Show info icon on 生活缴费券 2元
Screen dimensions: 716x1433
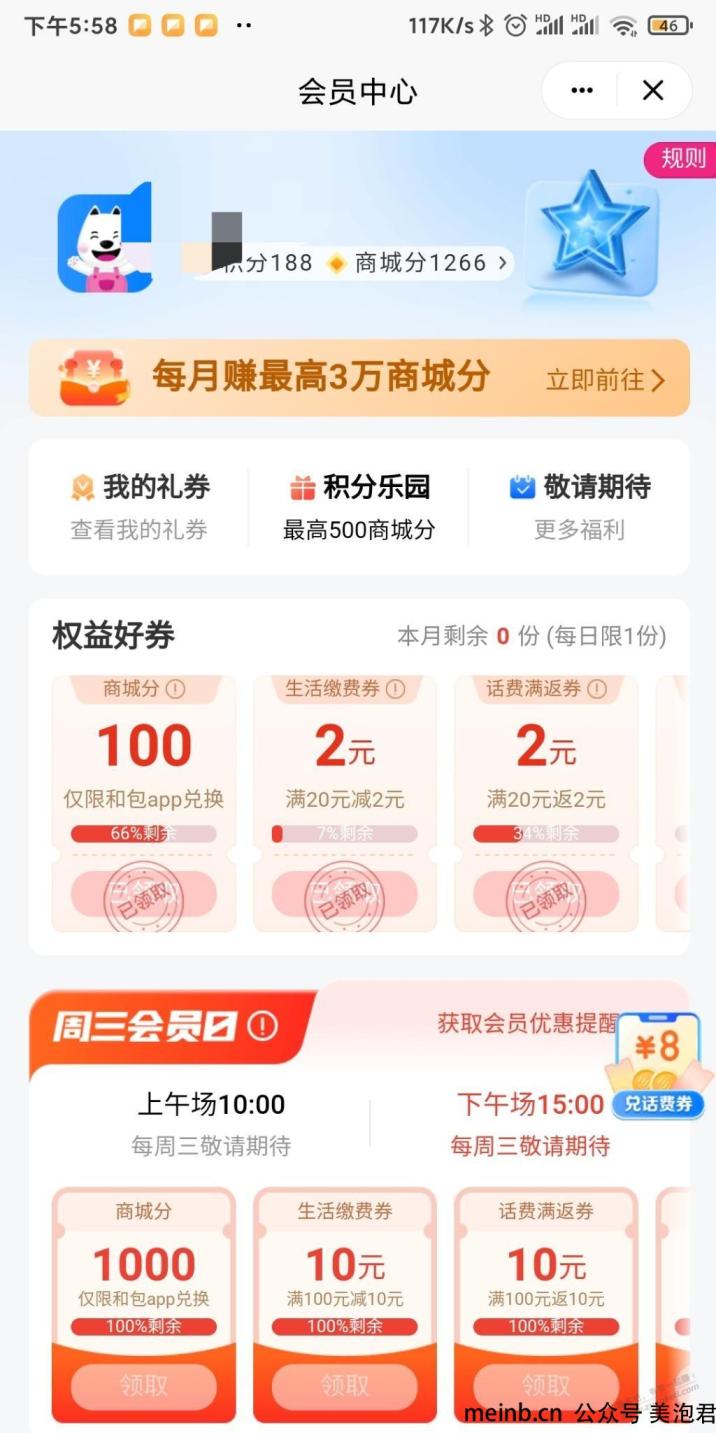[x=396, y=689]
